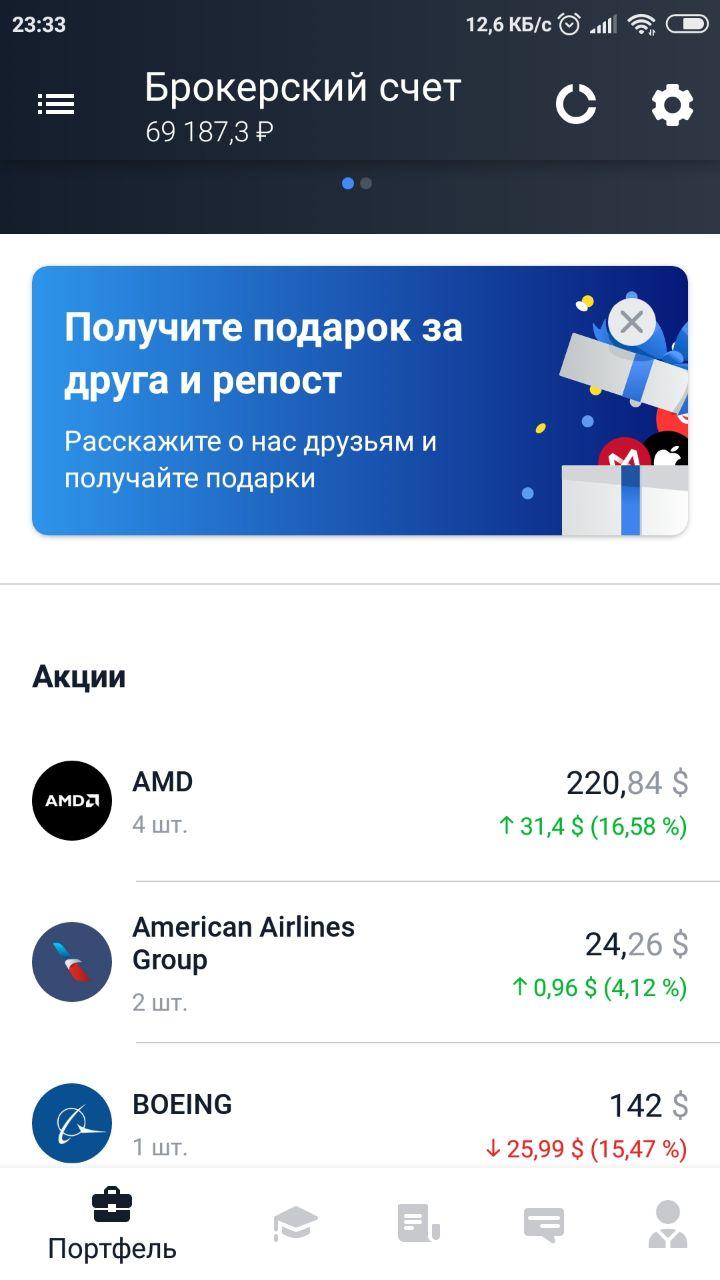Open AMD stock position

[360, 800]
